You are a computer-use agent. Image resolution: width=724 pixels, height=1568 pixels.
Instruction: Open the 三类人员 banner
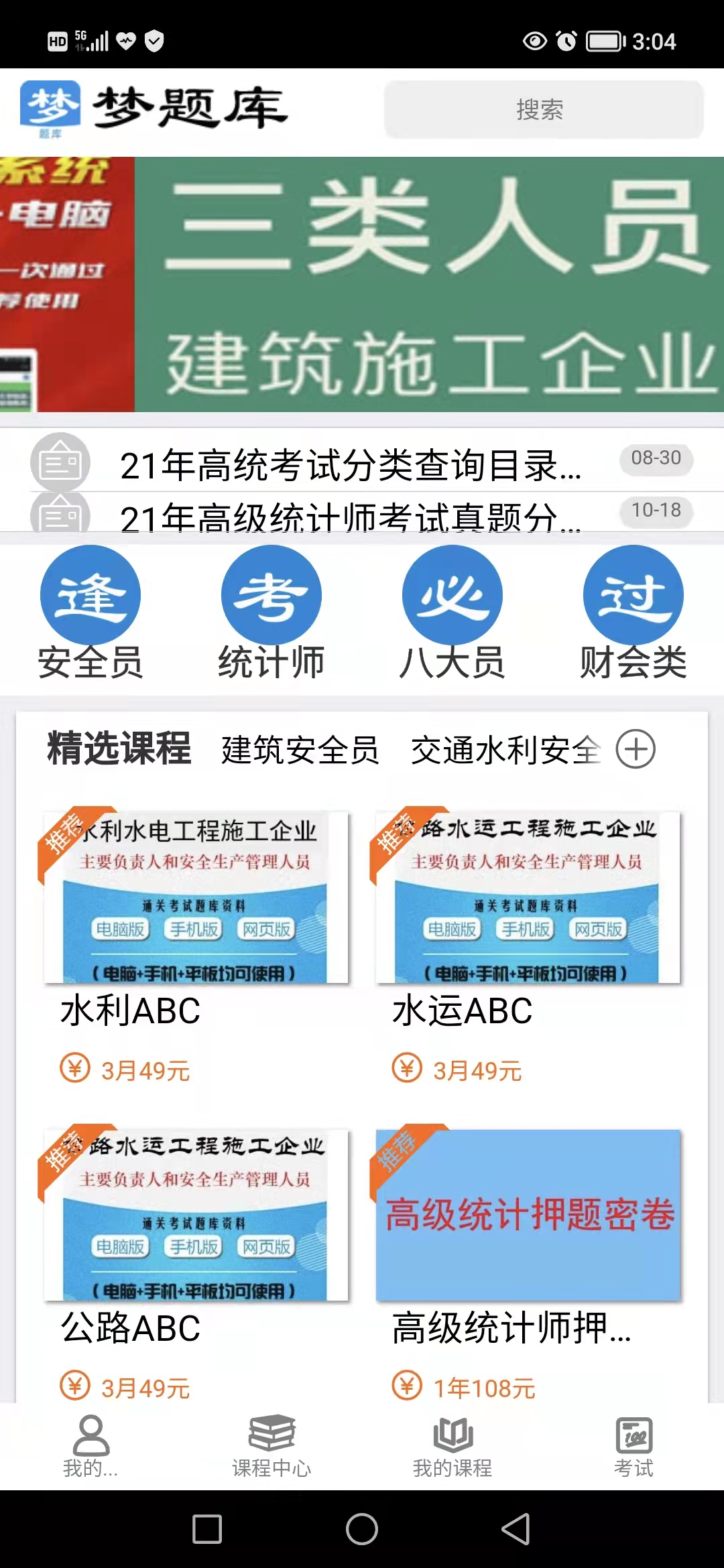pos(429,285)
